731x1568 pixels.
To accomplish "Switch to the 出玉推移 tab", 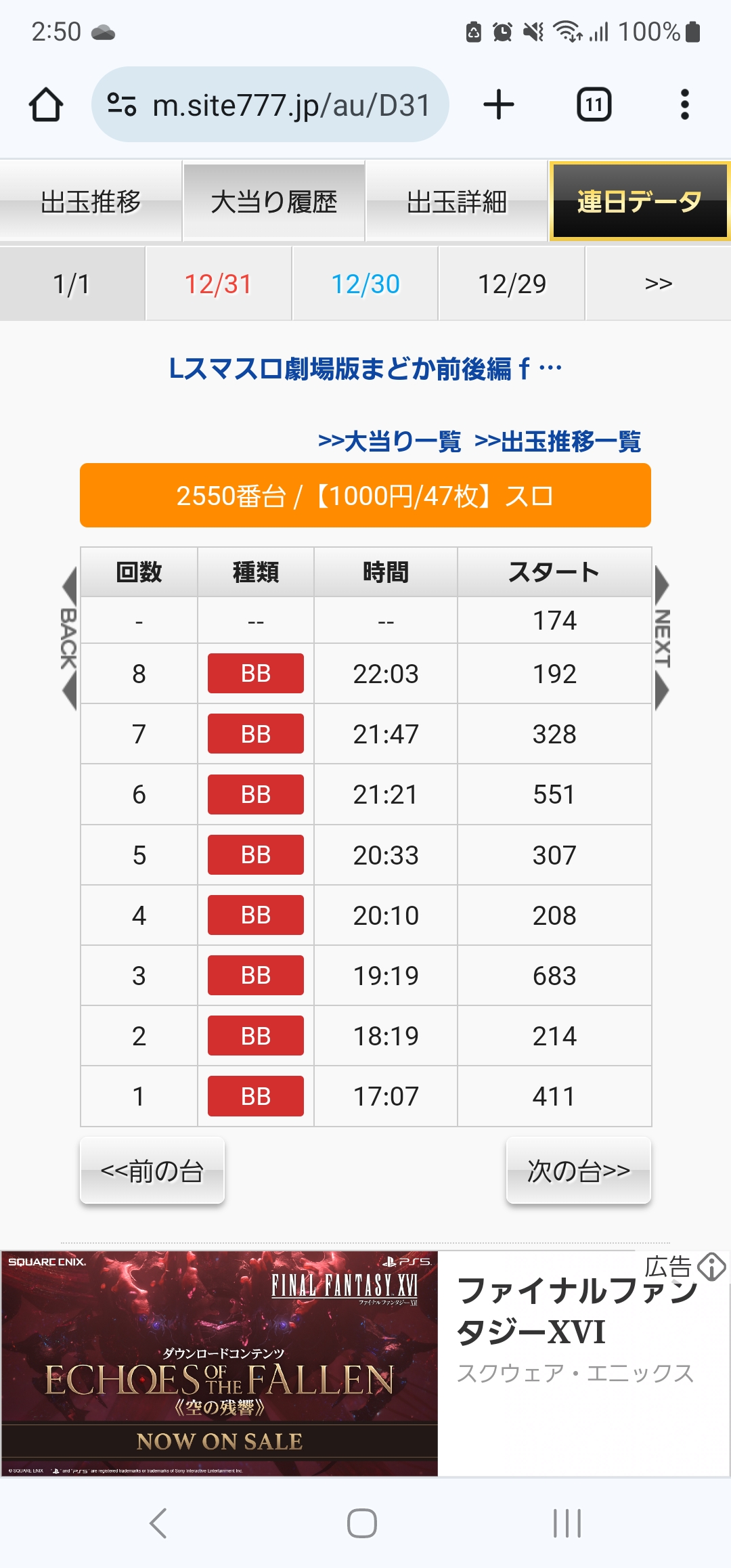I will pyautogui.click(x=91, y=202).
